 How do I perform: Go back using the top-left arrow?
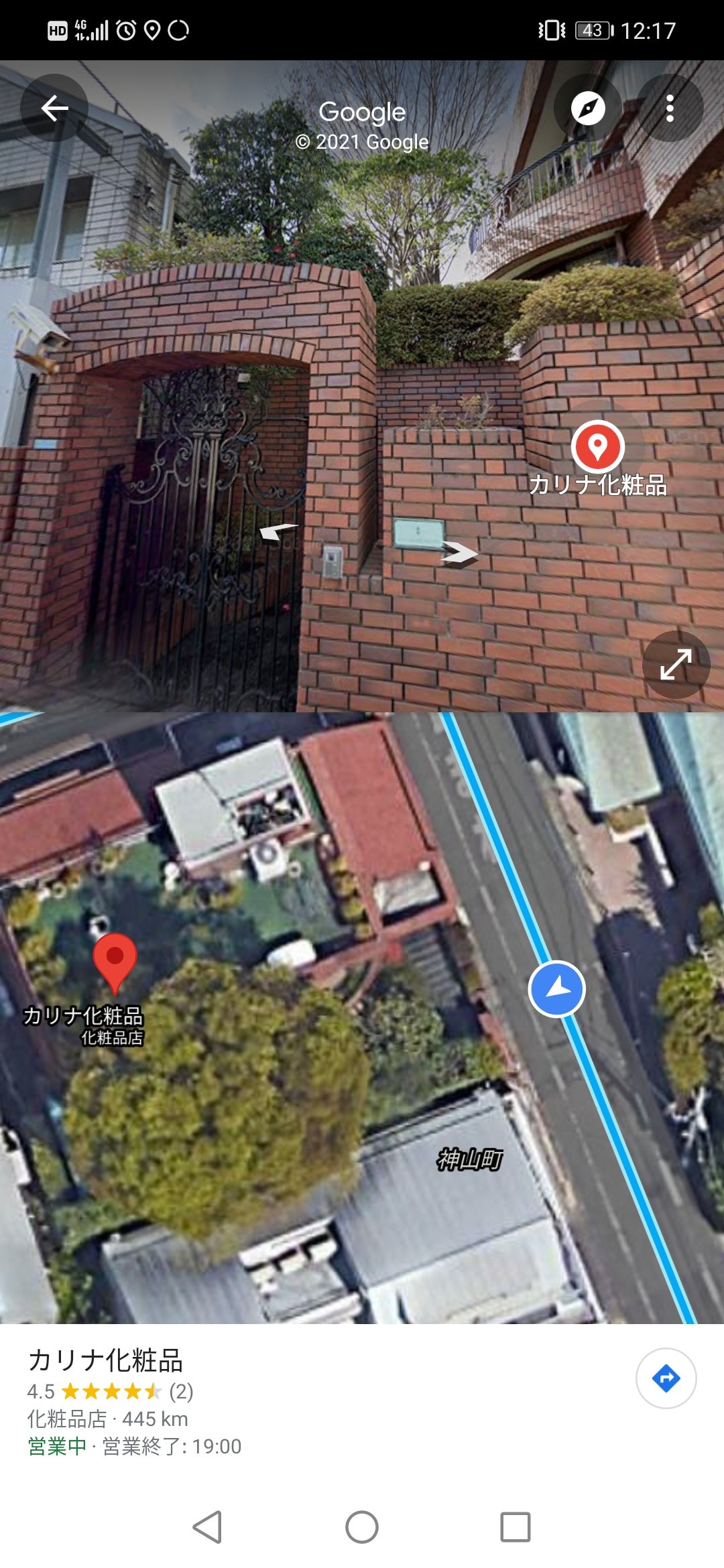[x=54, y=108]
